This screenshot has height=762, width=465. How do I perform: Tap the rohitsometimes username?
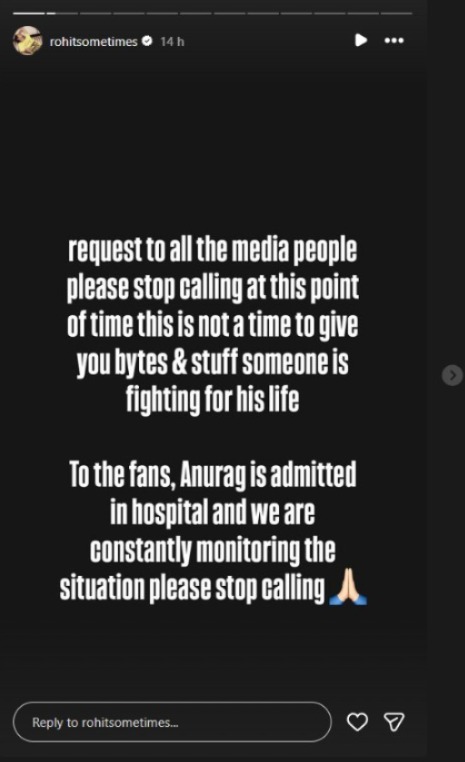click(93, 42)
